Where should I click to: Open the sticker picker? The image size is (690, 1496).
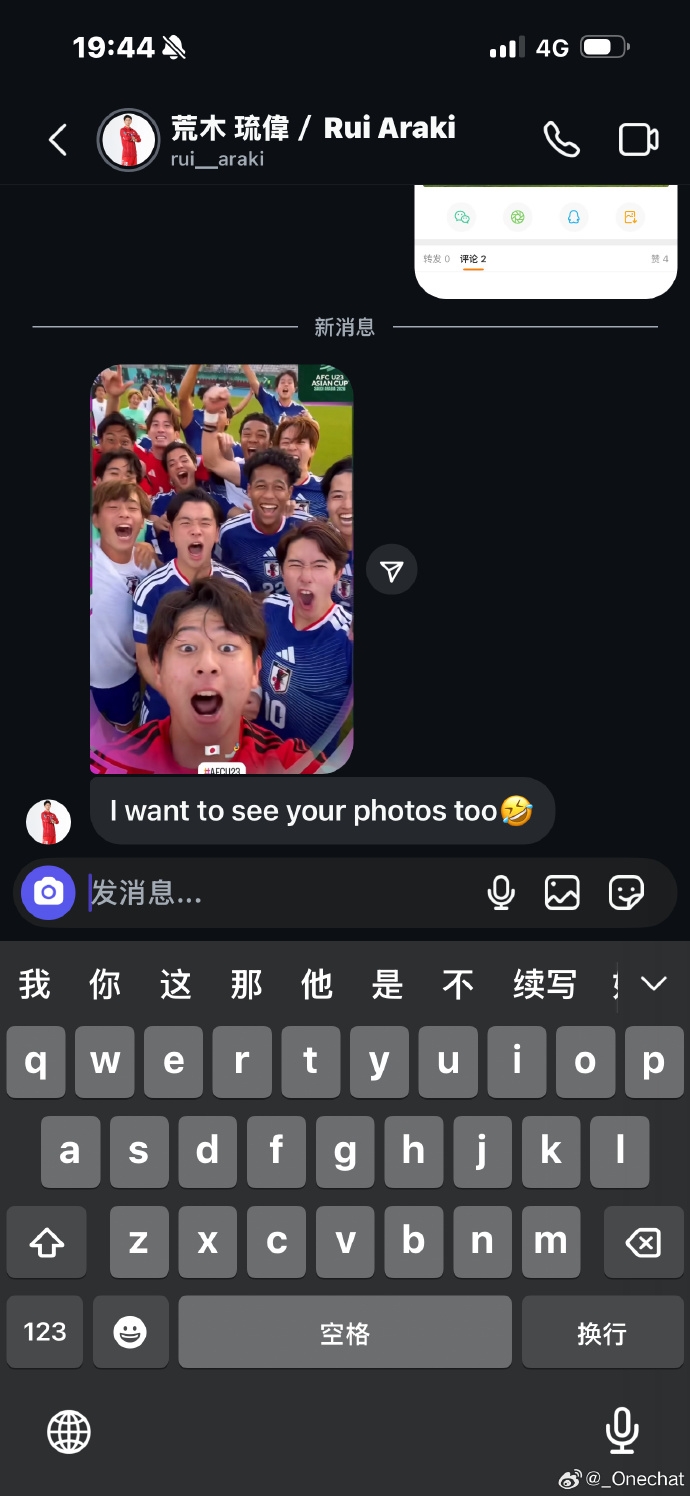(x=626, y=892)
